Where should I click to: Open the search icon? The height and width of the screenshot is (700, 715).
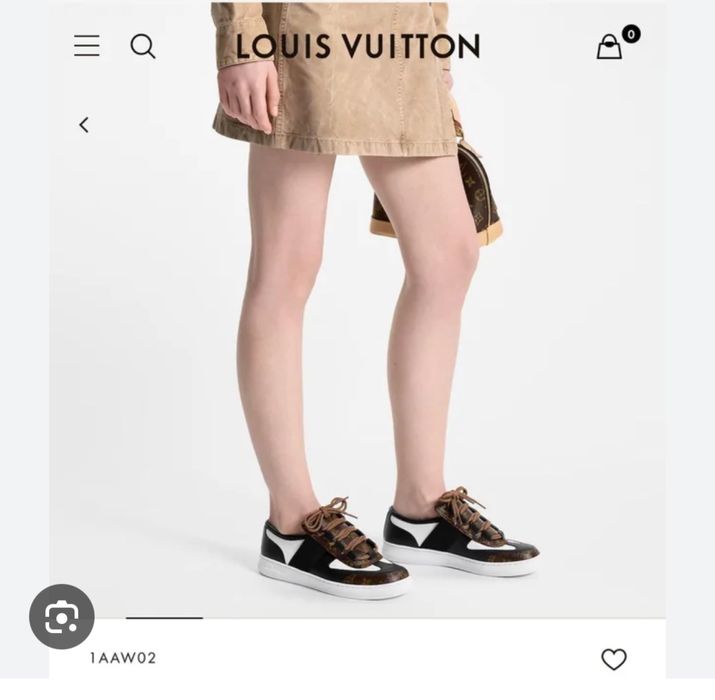pos(143,46)
